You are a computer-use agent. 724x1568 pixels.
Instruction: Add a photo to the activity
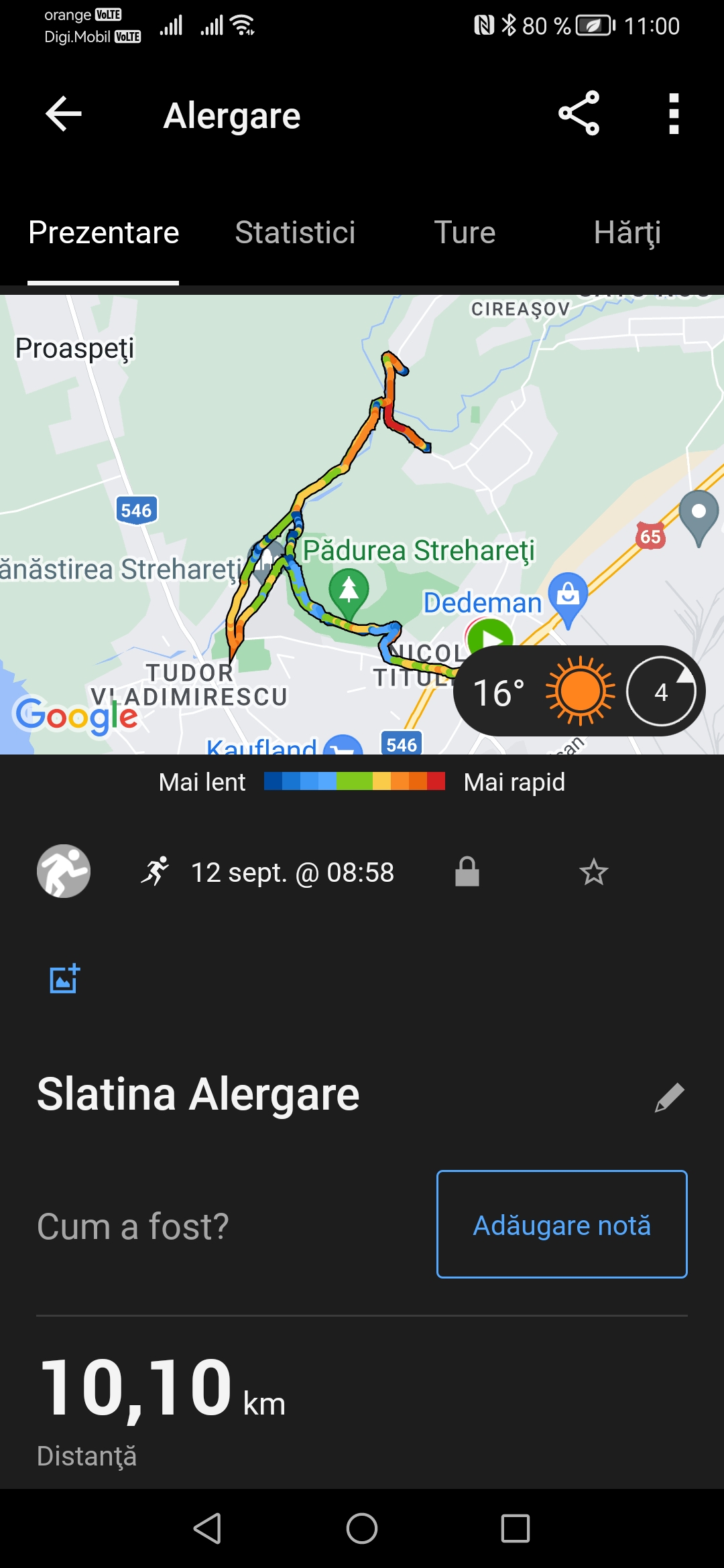[x=65, y=978]
